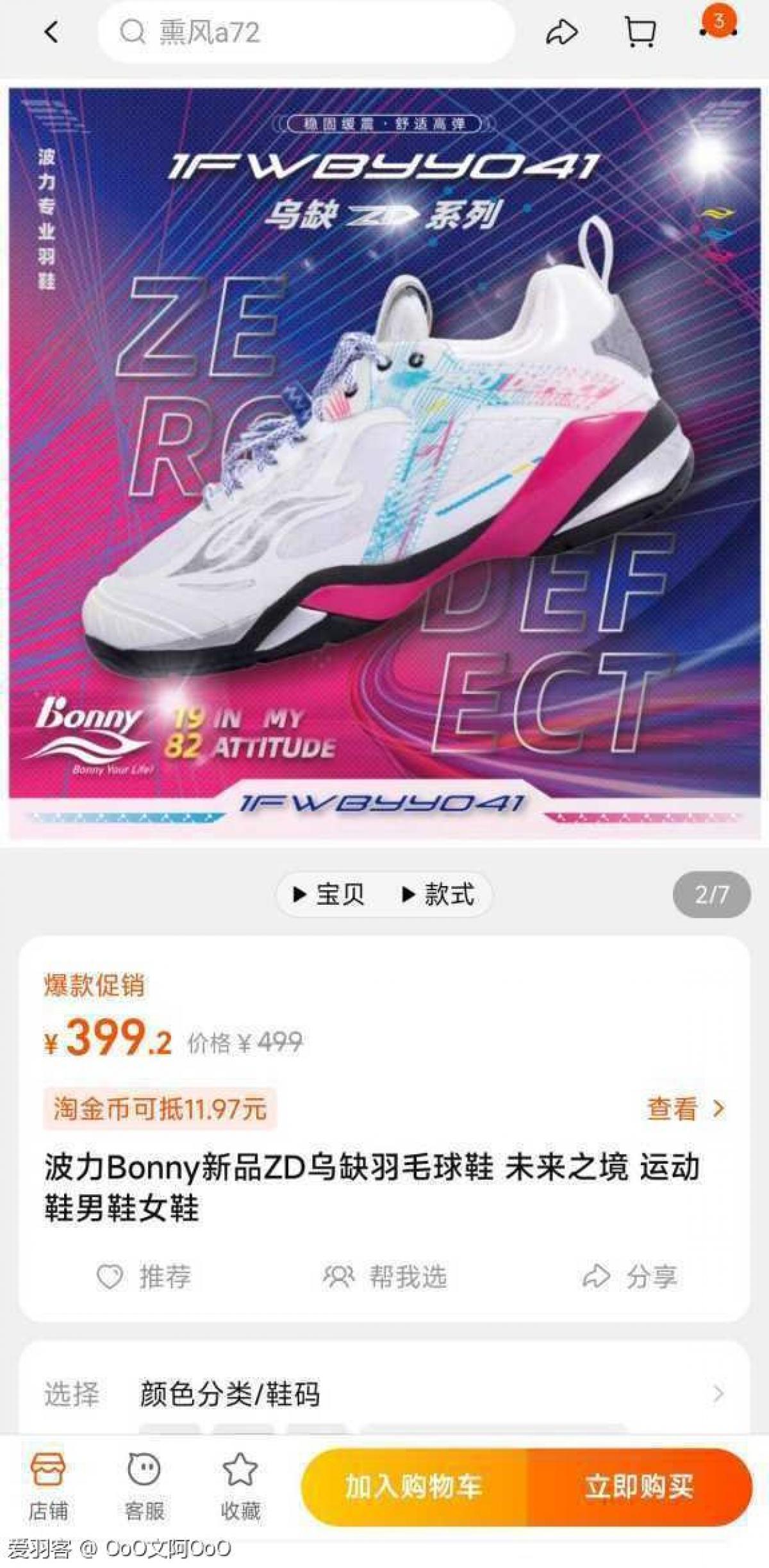Tap 加入购物车 to add to cart

coord(413,1487)
